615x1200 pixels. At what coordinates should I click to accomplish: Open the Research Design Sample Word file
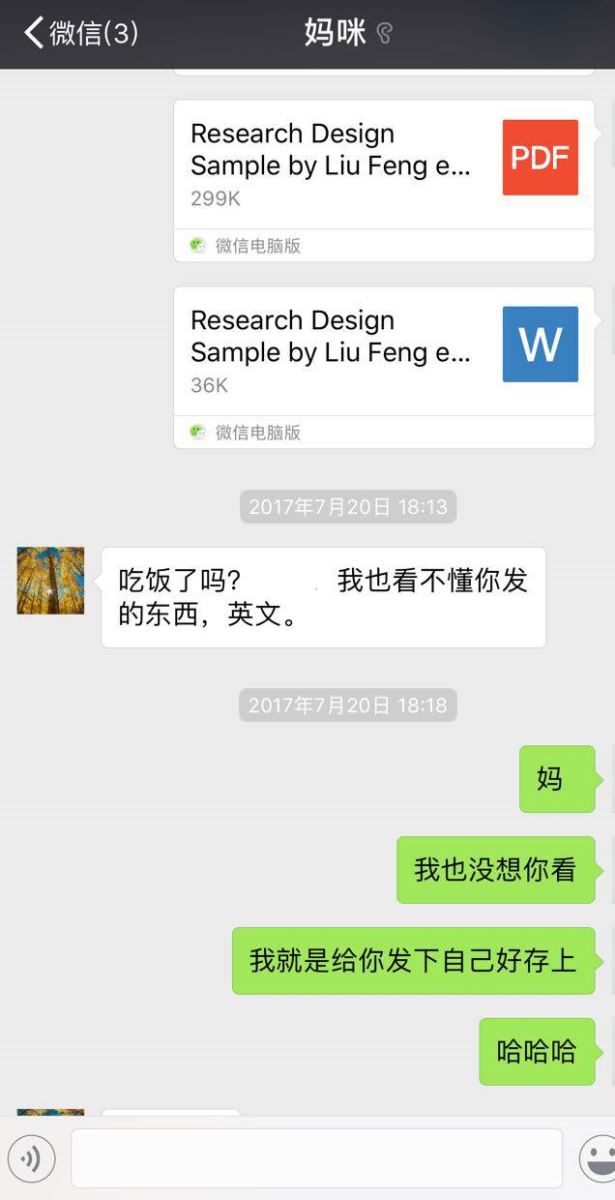[384, 368]
